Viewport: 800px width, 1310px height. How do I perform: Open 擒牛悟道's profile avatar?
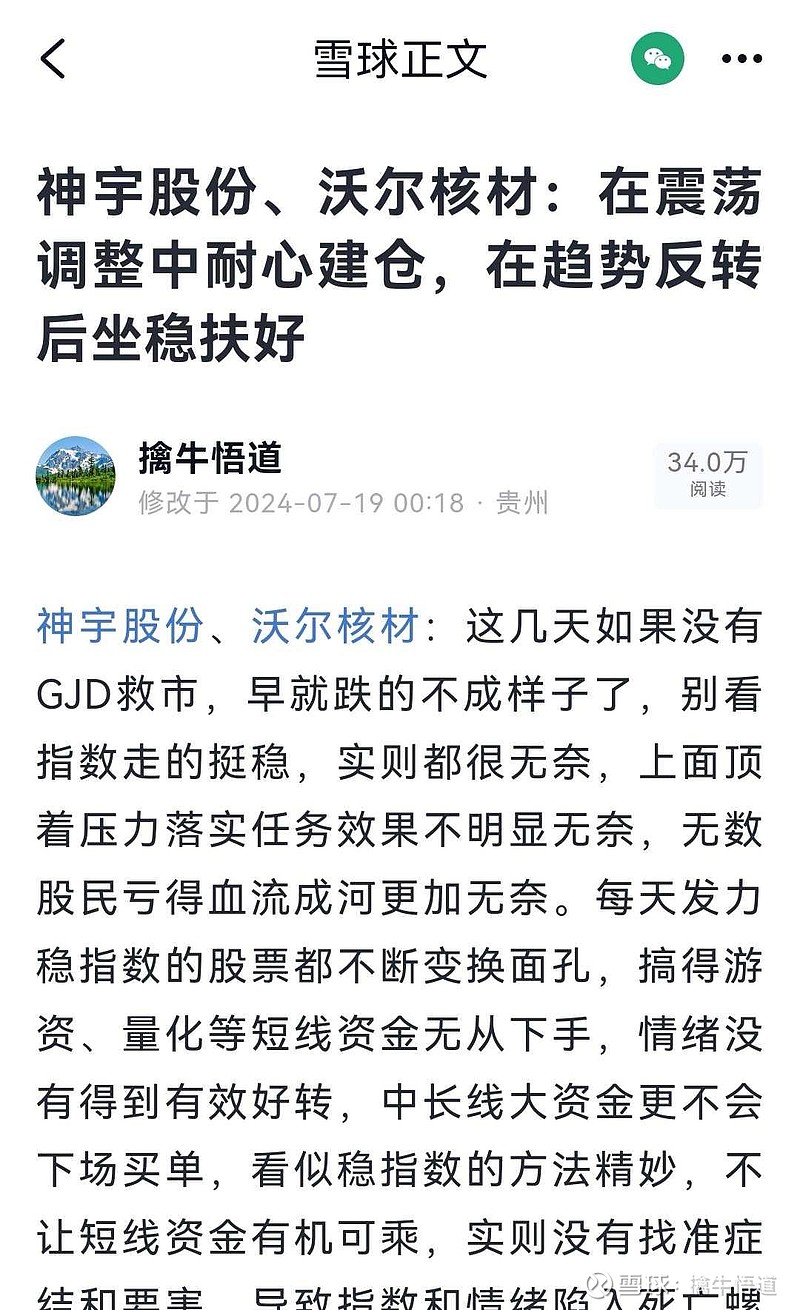pos(76,476)
